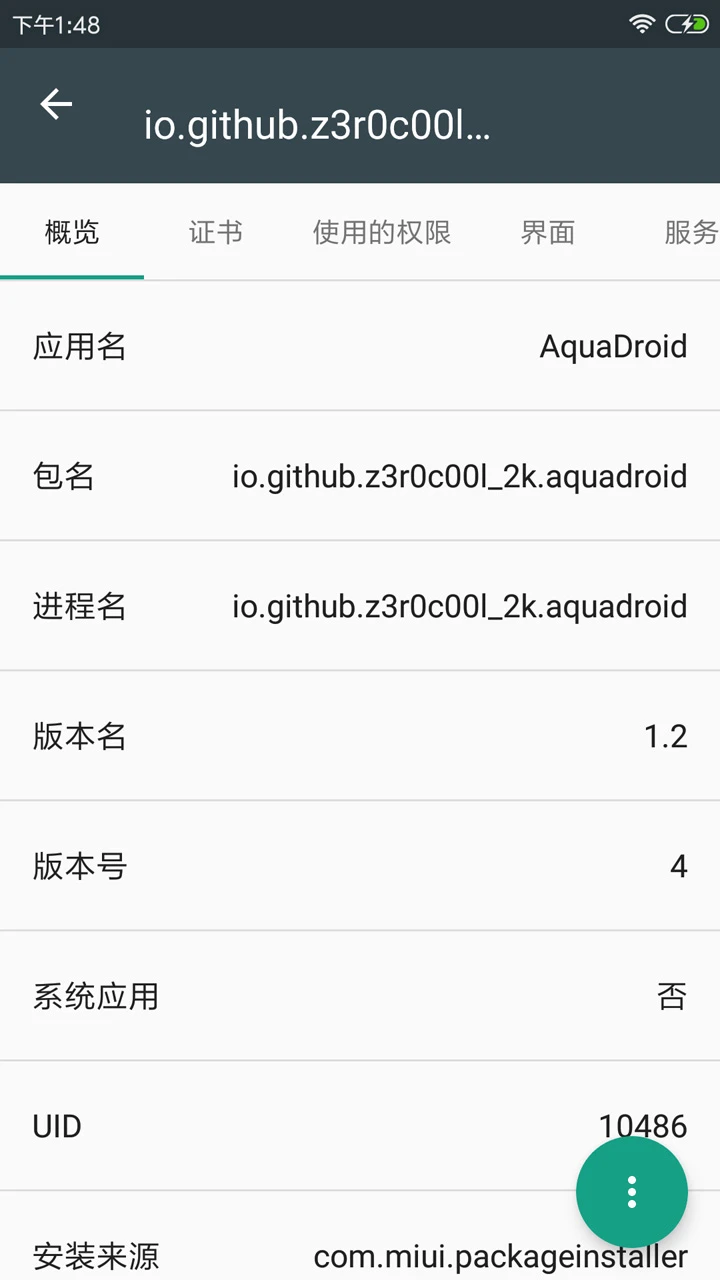Switch to the 证书 tab
The width and height of the screenshot is (720, 1280).
pyautogui.click(x=214, y=232)
